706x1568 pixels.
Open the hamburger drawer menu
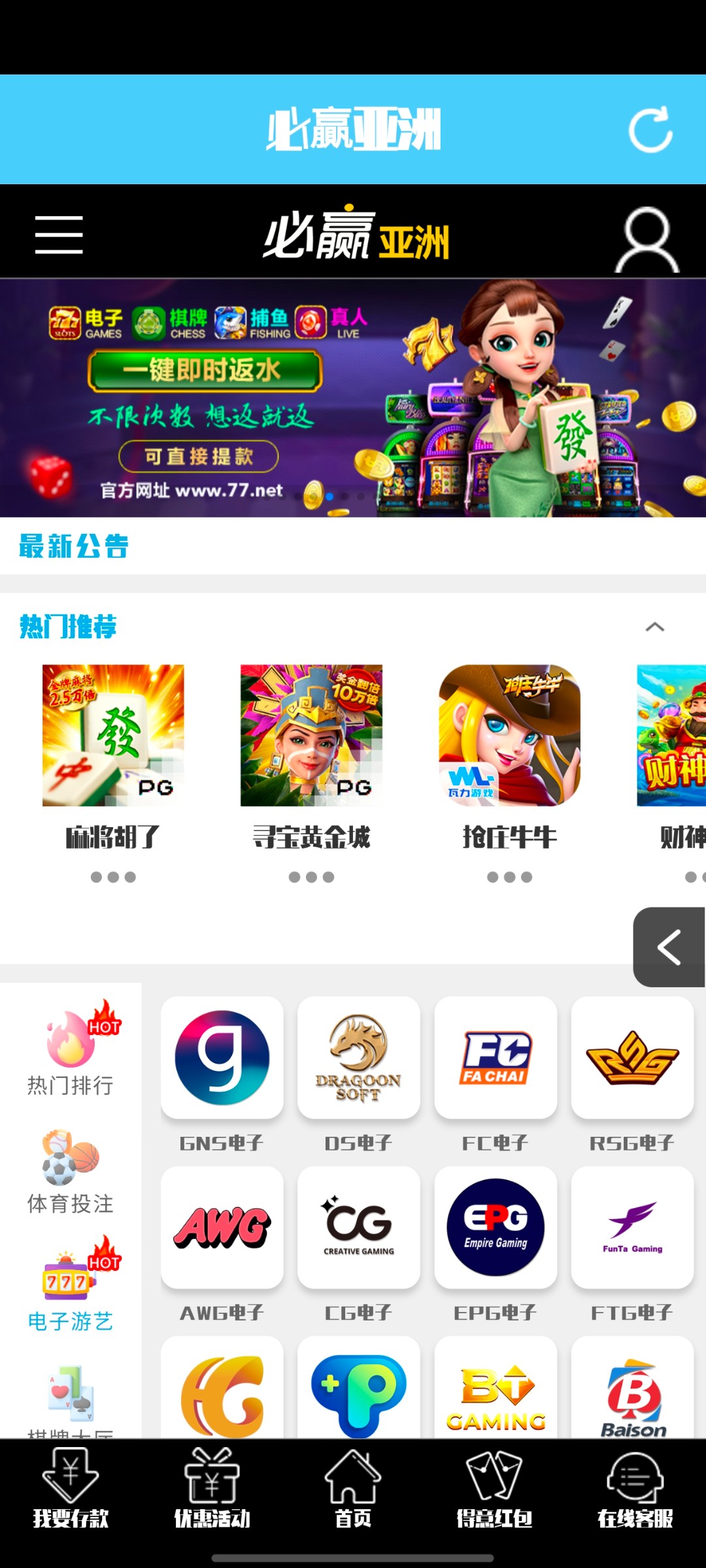[59, 235]
